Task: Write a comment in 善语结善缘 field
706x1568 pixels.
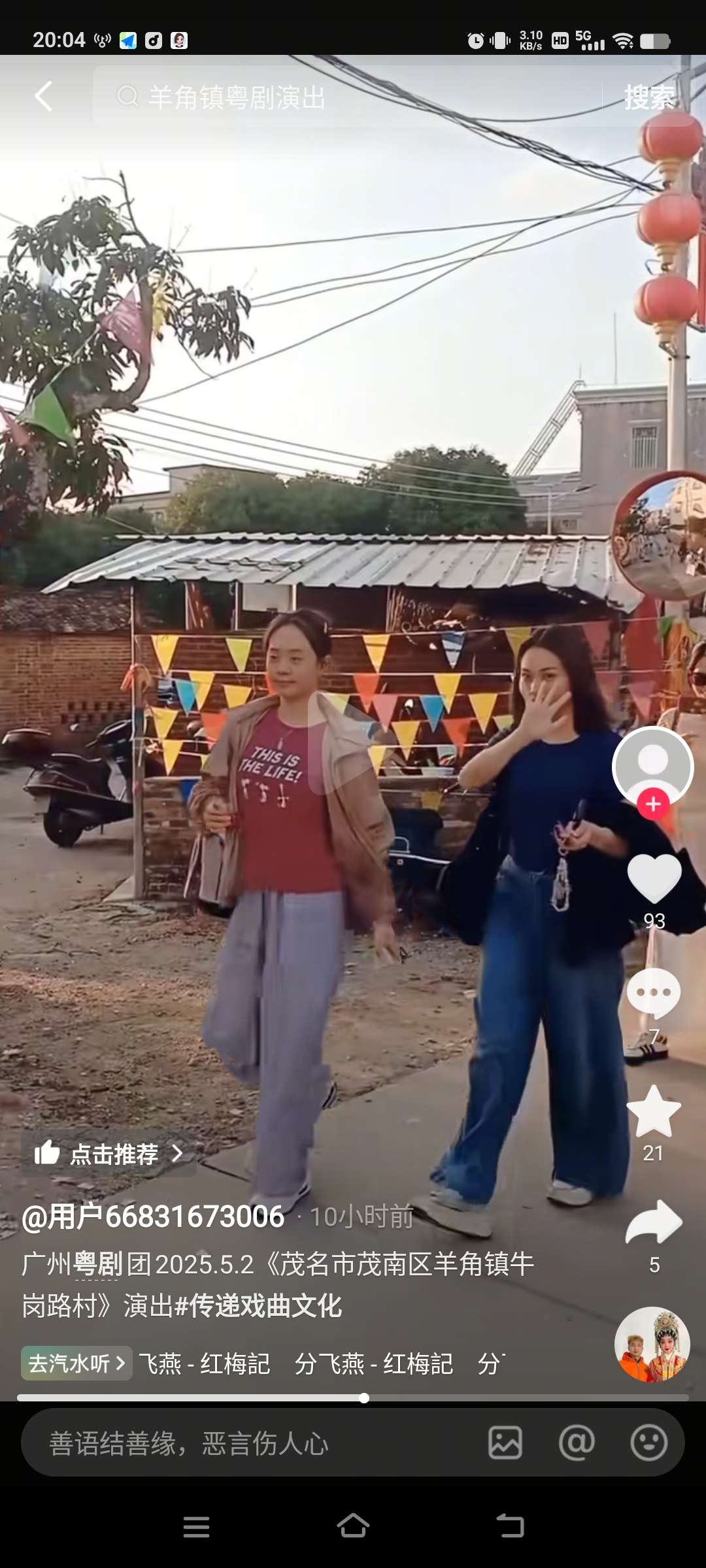Action: click(x=248, y=1443)
